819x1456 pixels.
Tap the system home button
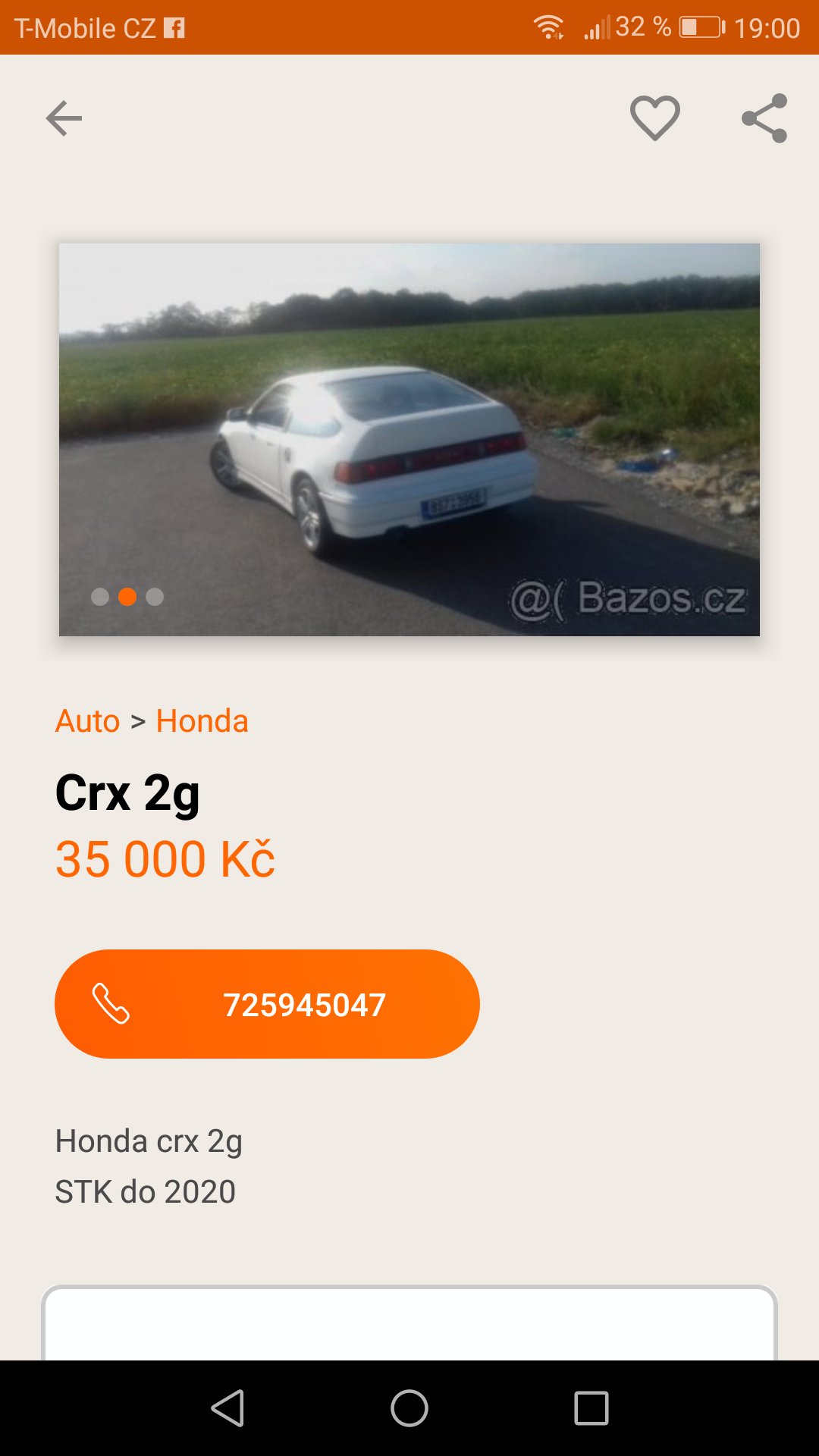click(x=409, y=1408)
